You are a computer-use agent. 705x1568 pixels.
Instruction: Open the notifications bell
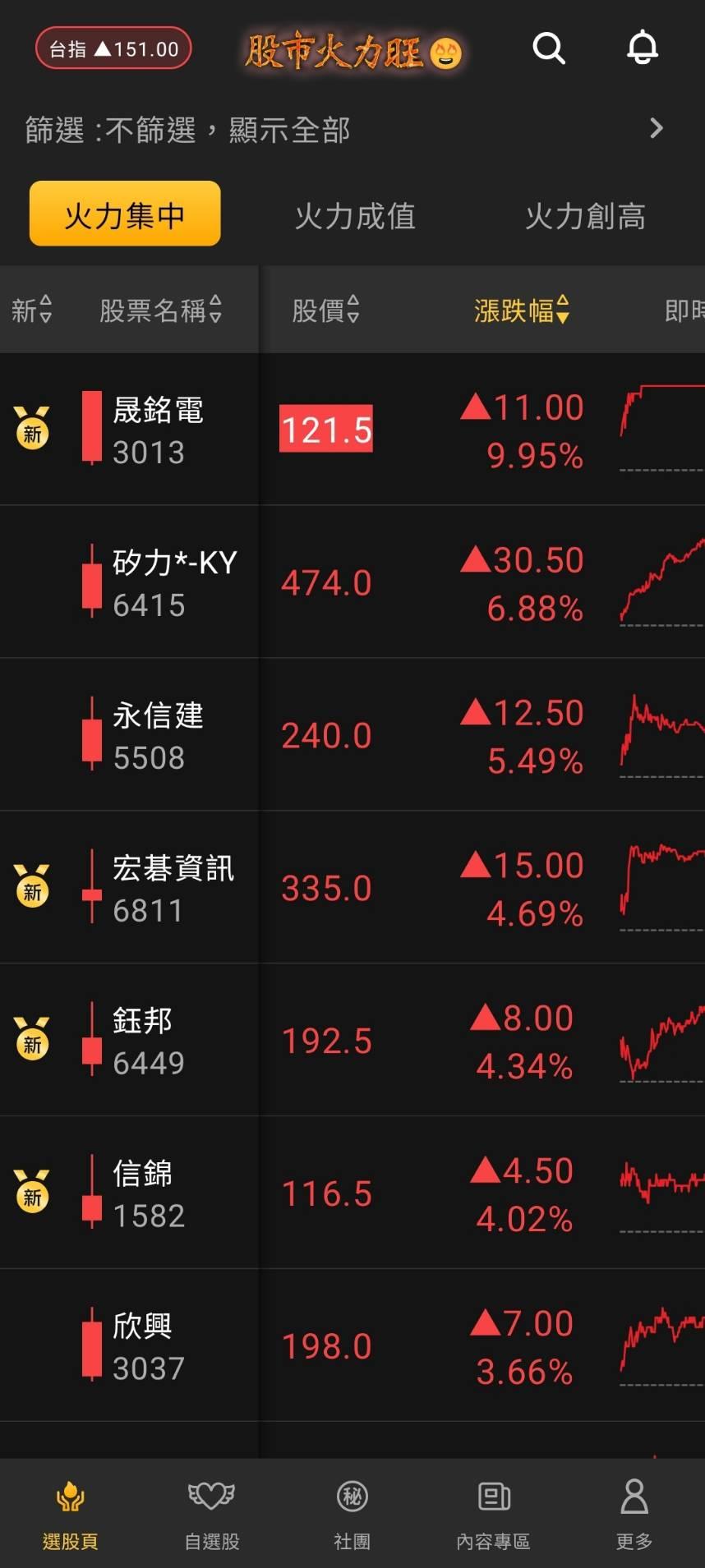point(643,48)
